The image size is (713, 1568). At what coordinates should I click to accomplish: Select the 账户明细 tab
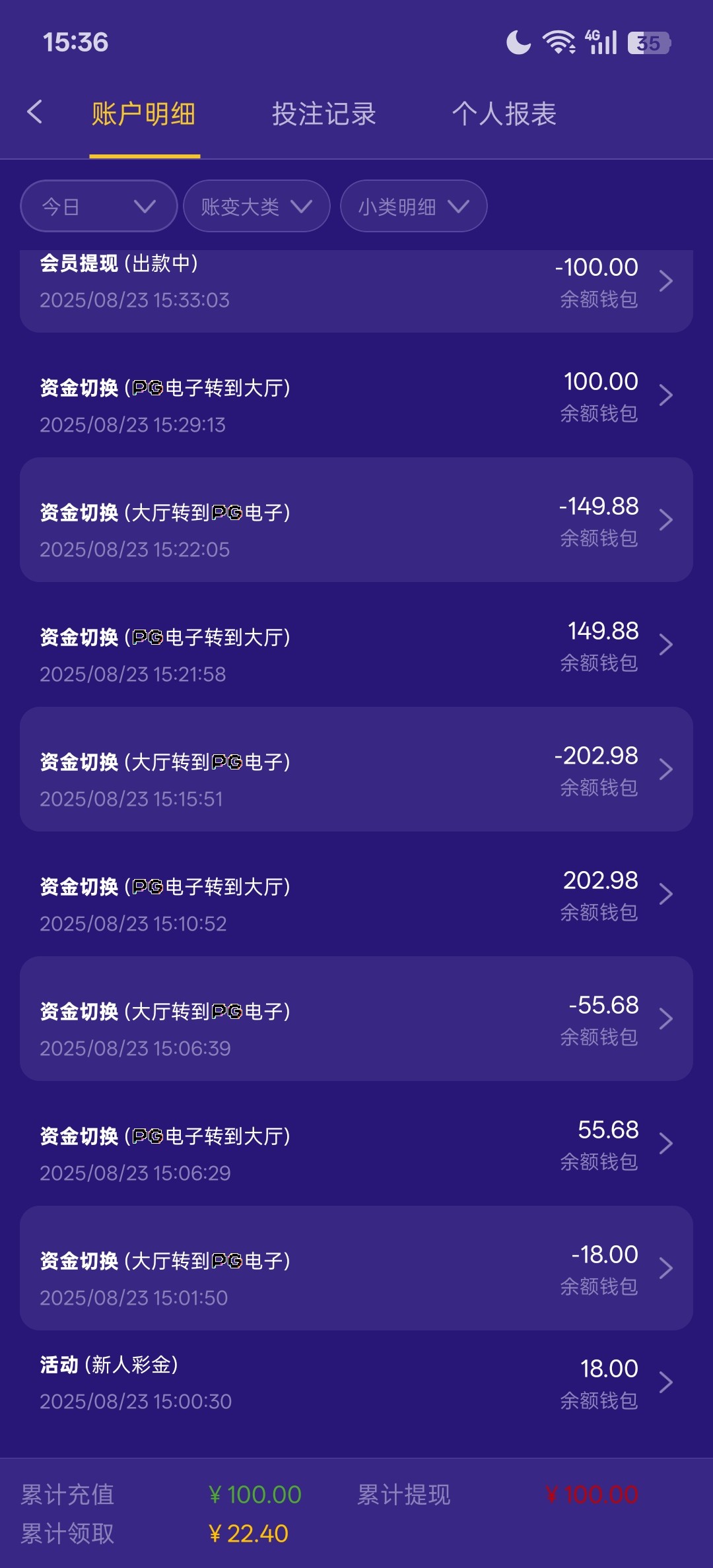point(144,114)
